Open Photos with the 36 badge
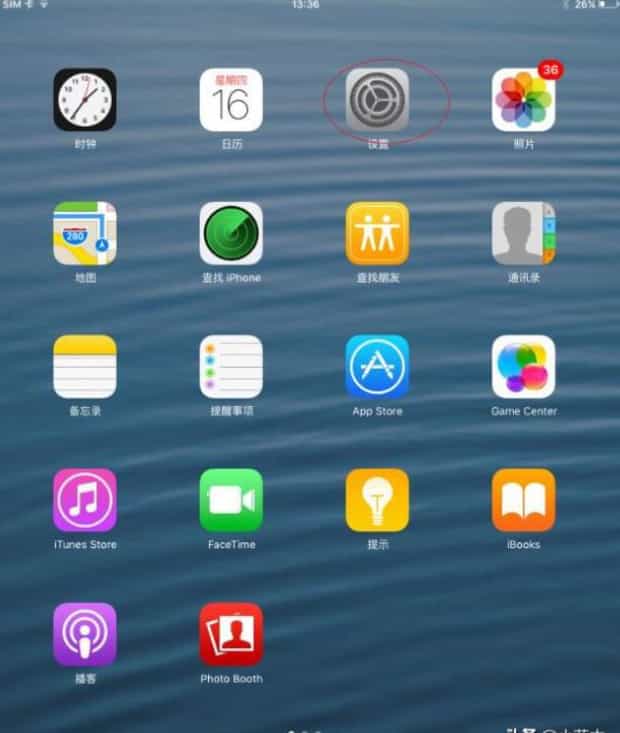620x733 pixels. pyautogui.click(x=523, y=100)
